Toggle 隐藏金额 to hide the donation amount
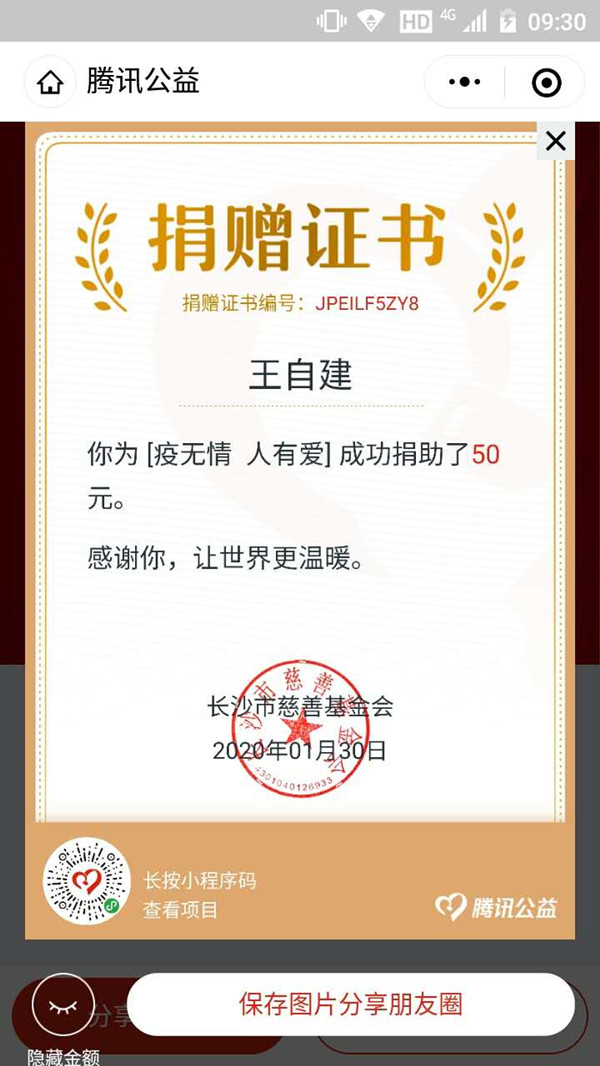 coord(63,1008)
